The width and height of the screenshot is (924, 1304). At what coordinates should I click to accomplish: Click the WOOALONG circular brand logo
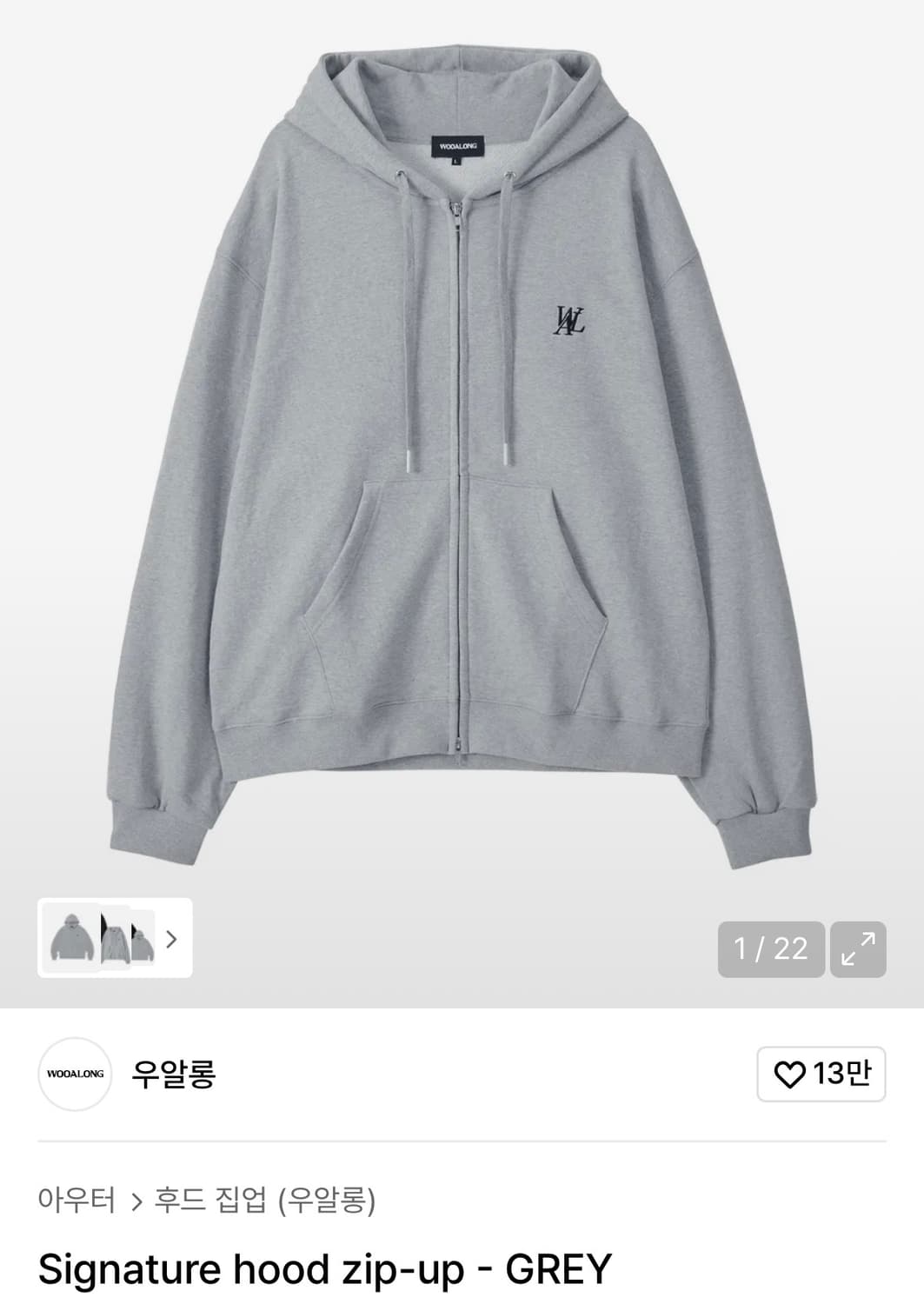click(76, 1075)
